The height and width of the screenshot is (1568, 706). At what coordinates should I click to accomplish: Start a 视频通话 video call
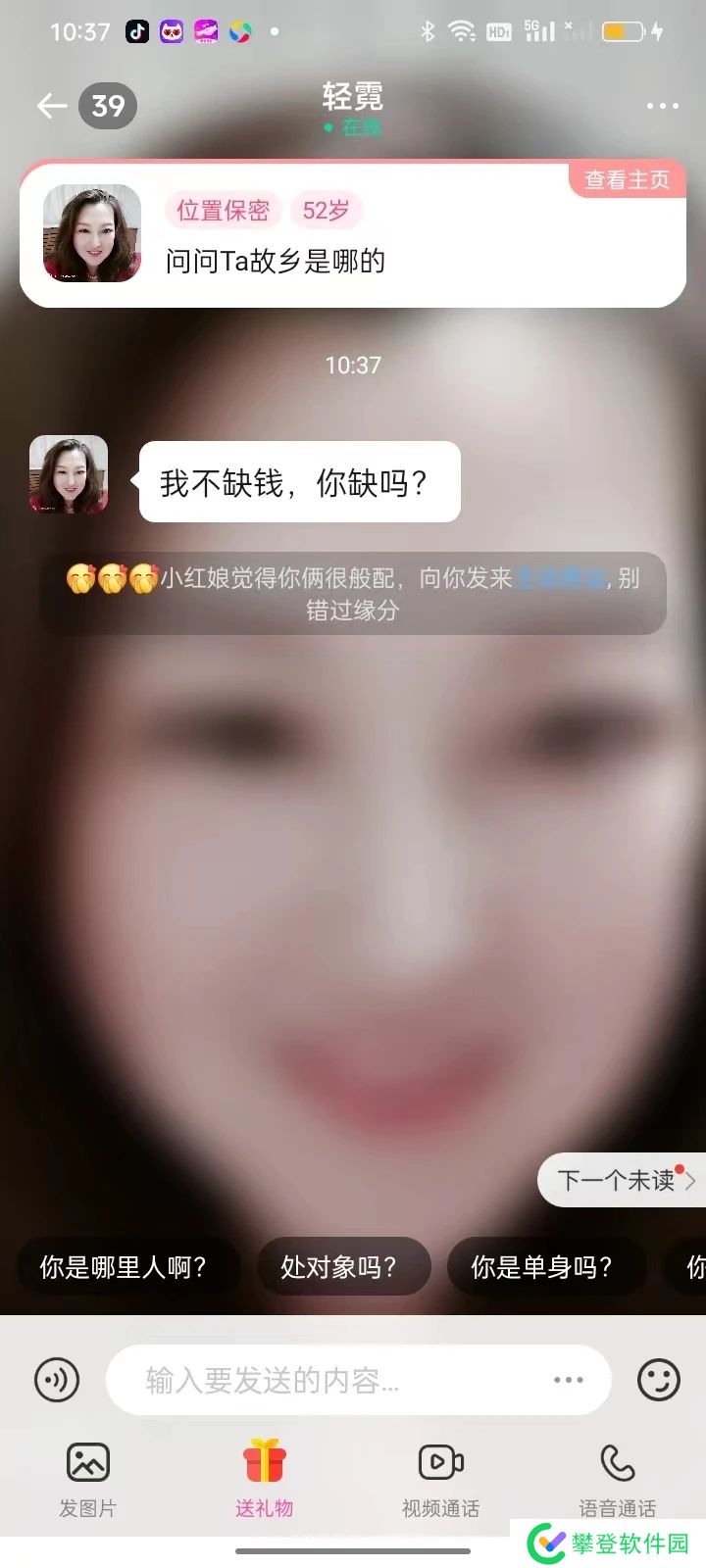coord(440,1478)
